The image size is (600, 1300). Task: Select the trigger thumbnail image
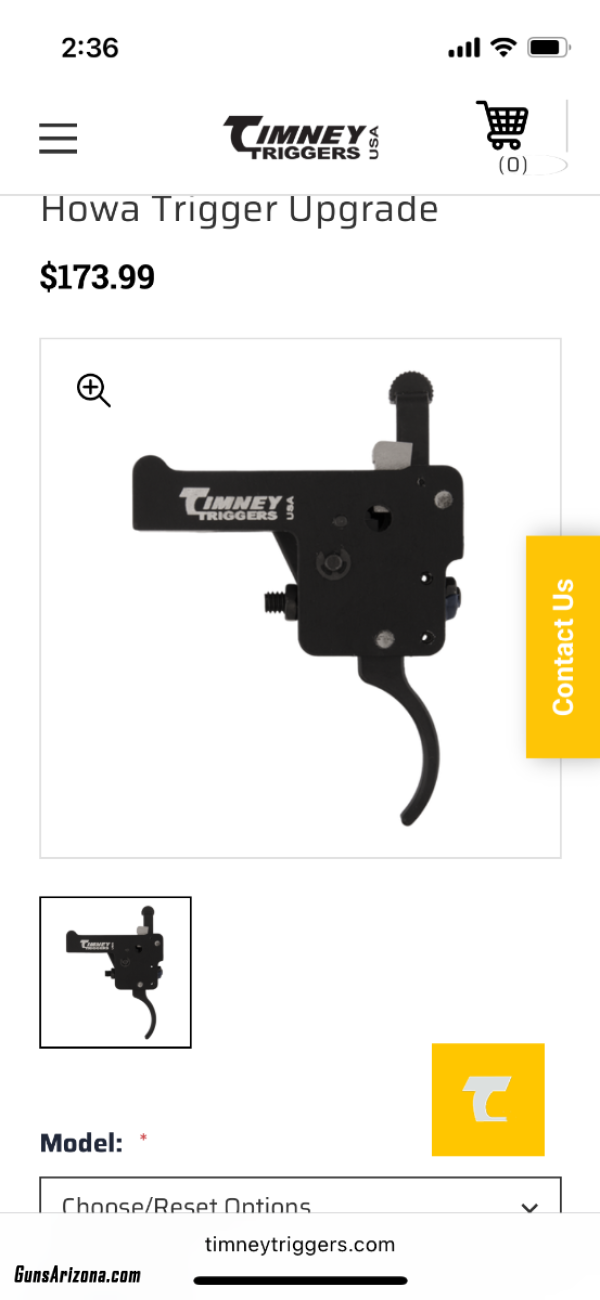pyautogui.click(x=115, y=972)
